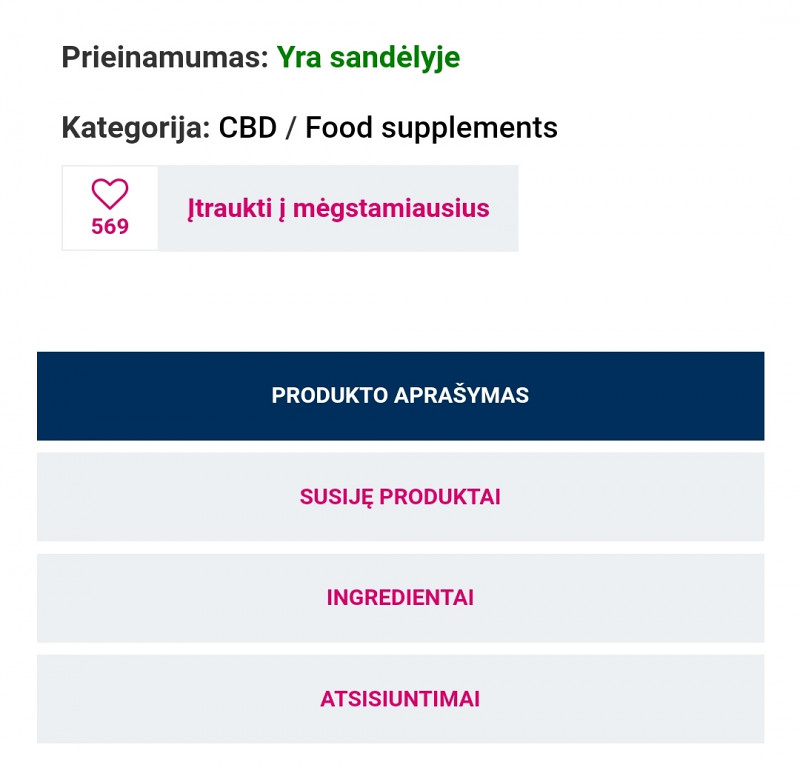Open the Produkto aprašymas tab

pos(401,396)
